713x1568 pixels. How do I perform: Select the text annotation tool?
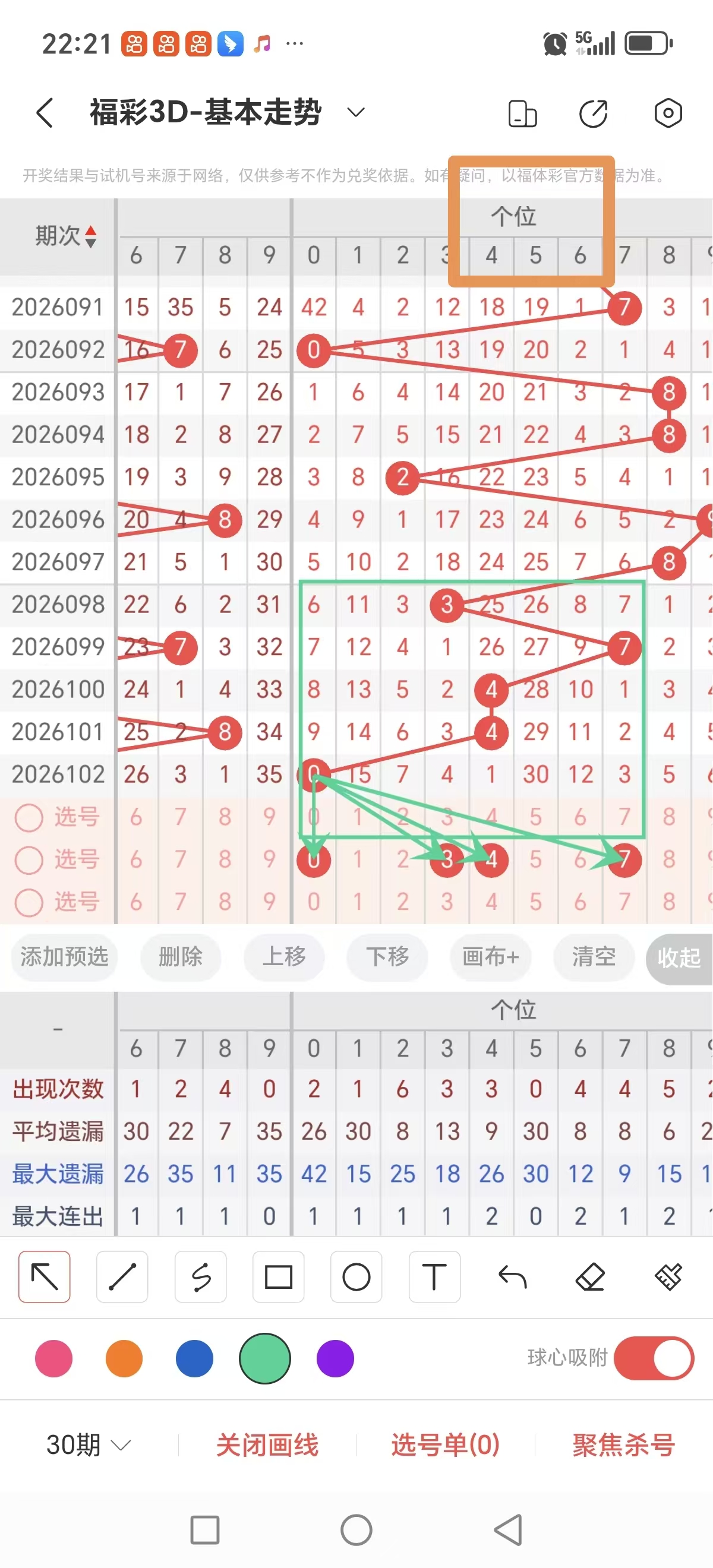point(434,1278)
